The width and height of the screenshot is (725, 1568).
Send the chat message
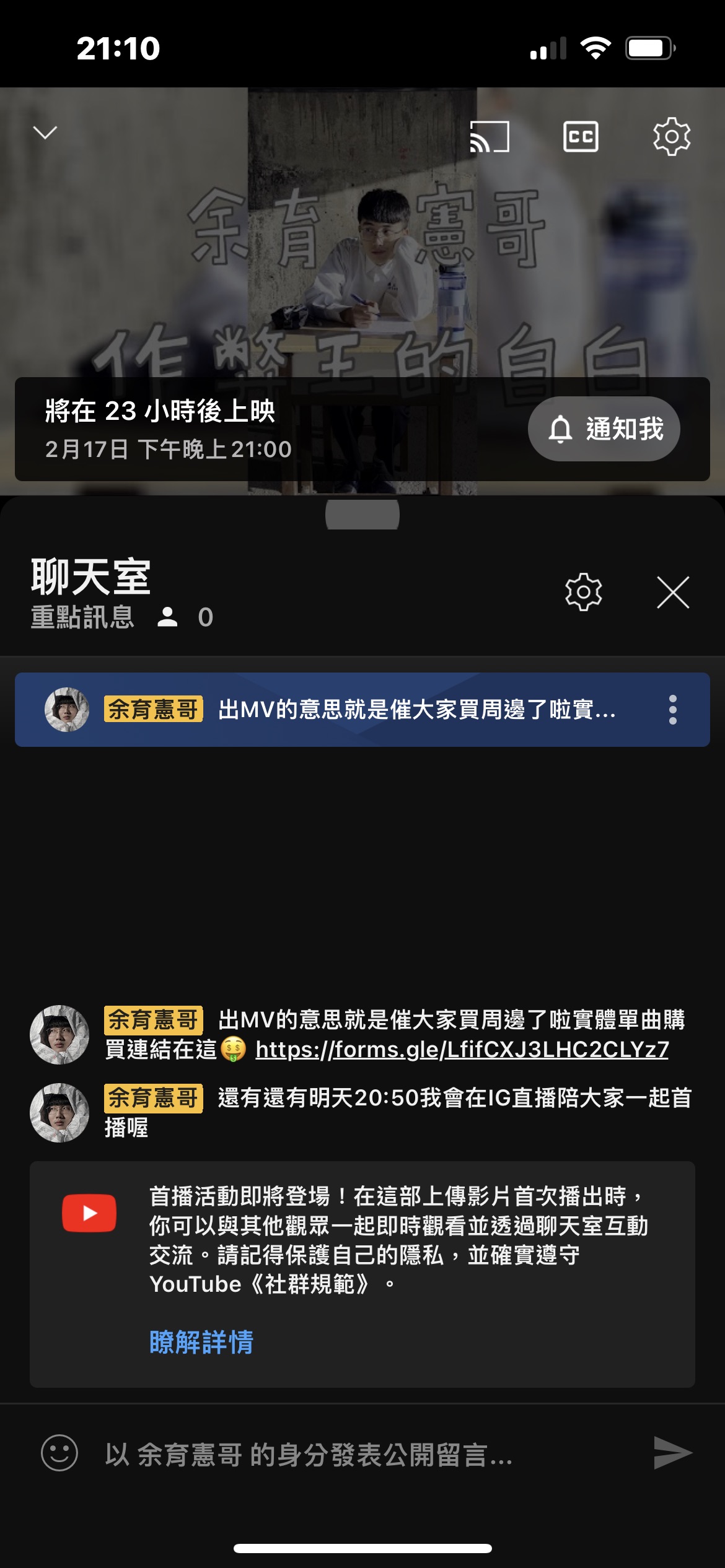tap(672, 1453)
